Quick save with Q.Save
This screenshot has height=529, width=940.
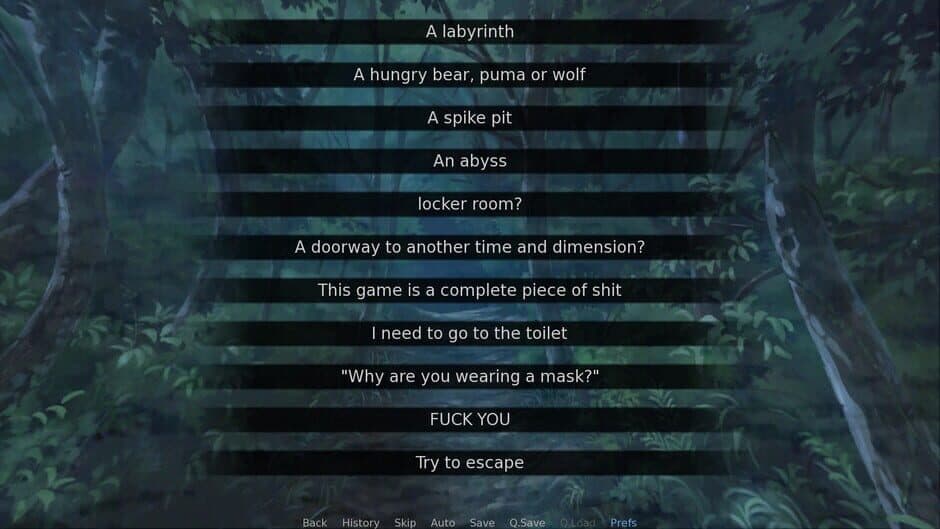click(x=527, y=522)
